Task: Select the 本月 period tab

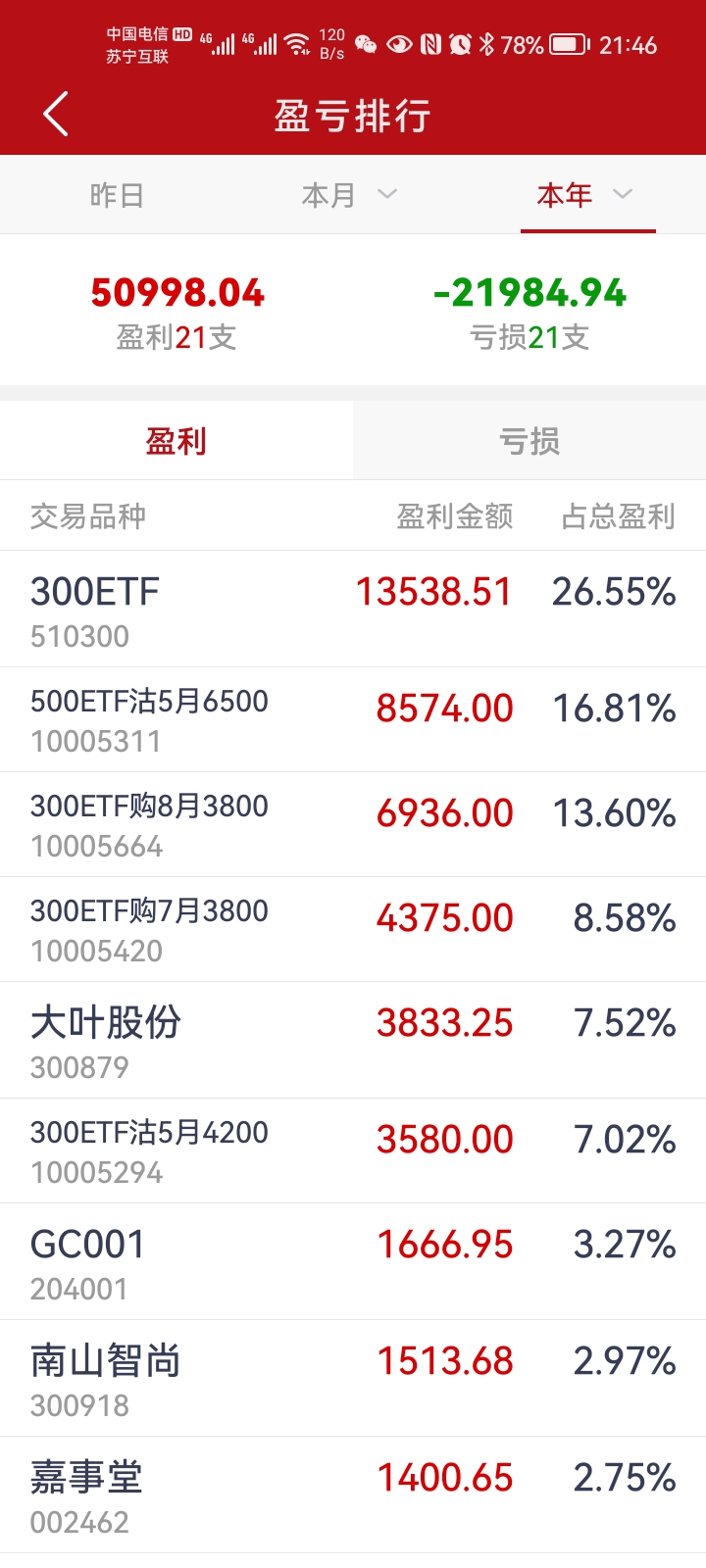Action: pos(347,196)
